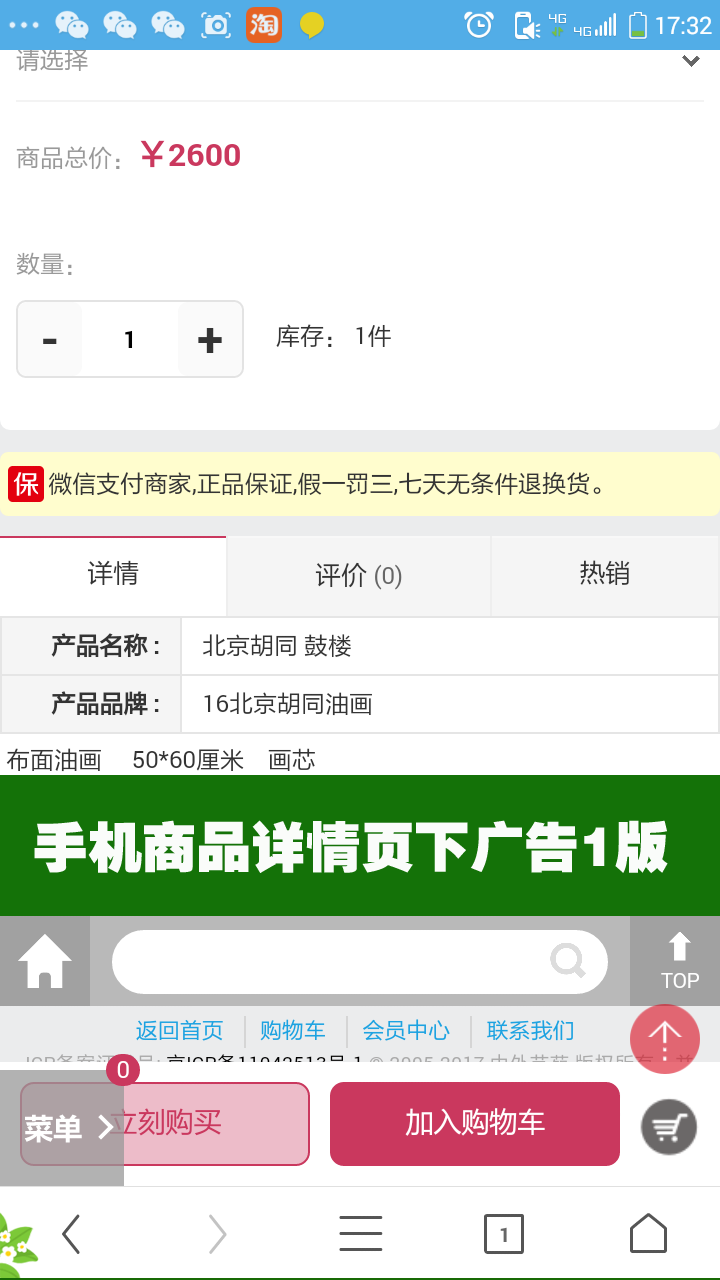Open the green 手机商品详情页下广告 banner
This screenshot has height=1280, width=720.
click(x=360, y=846)
